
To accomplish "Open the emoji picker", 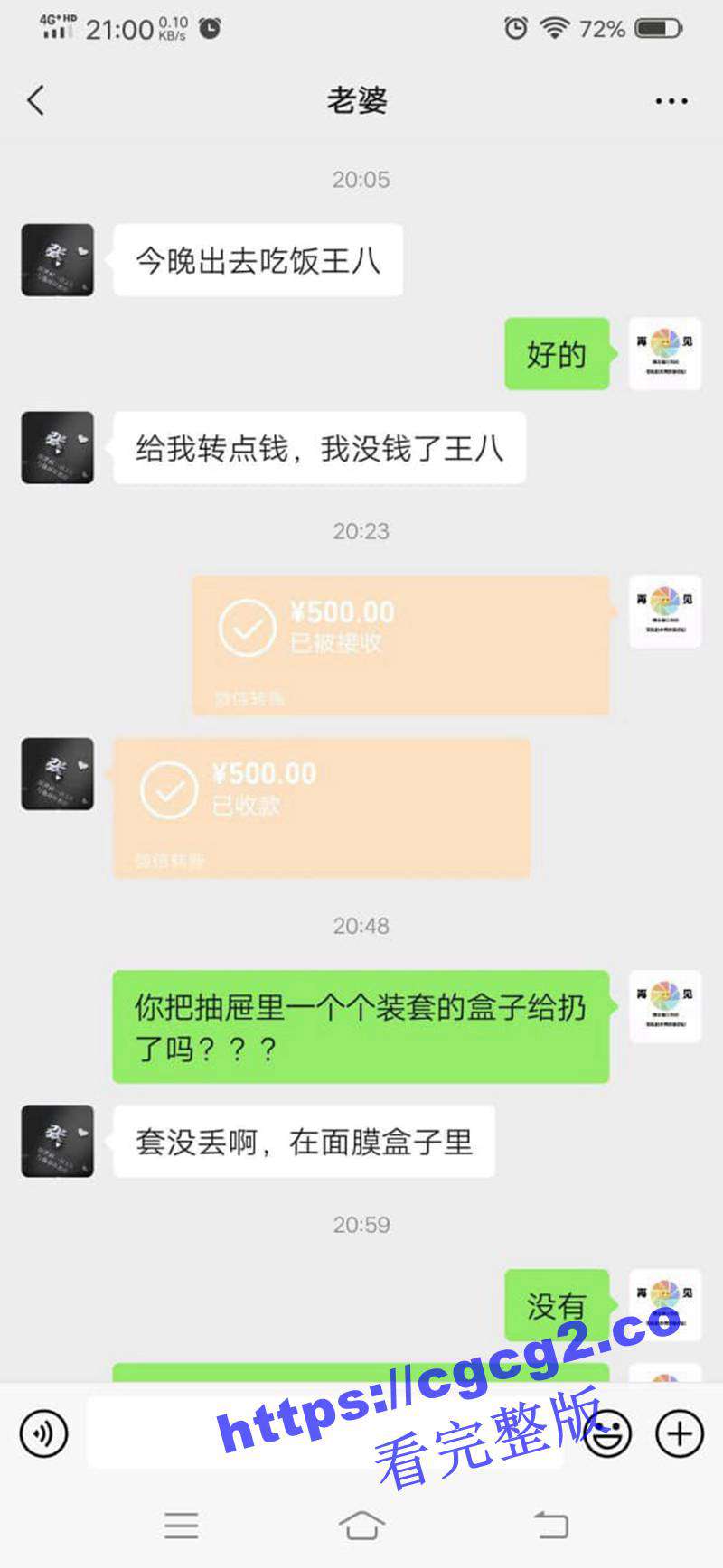I will point(607,1433).
